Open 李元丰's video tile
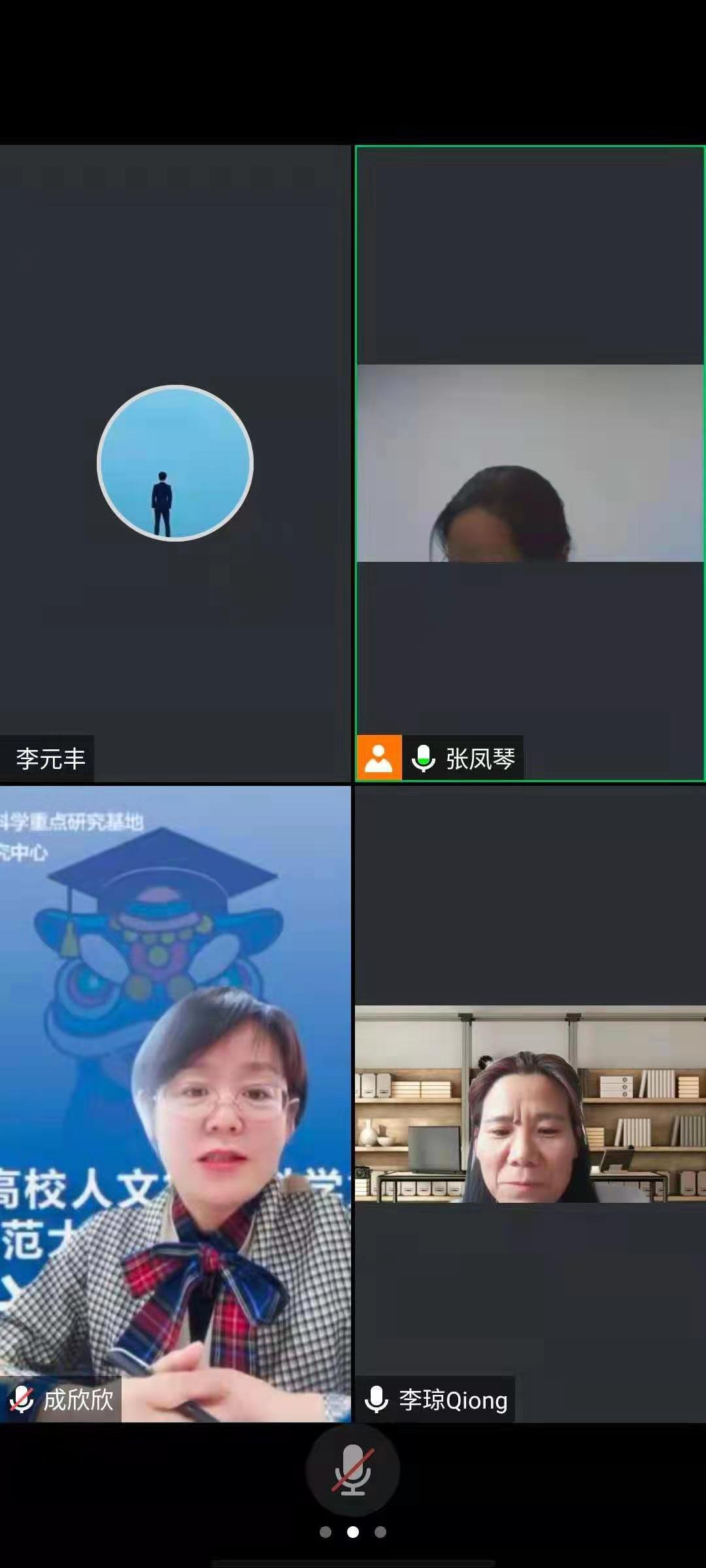The image size is (706, 1568). [x=175, y=463]
